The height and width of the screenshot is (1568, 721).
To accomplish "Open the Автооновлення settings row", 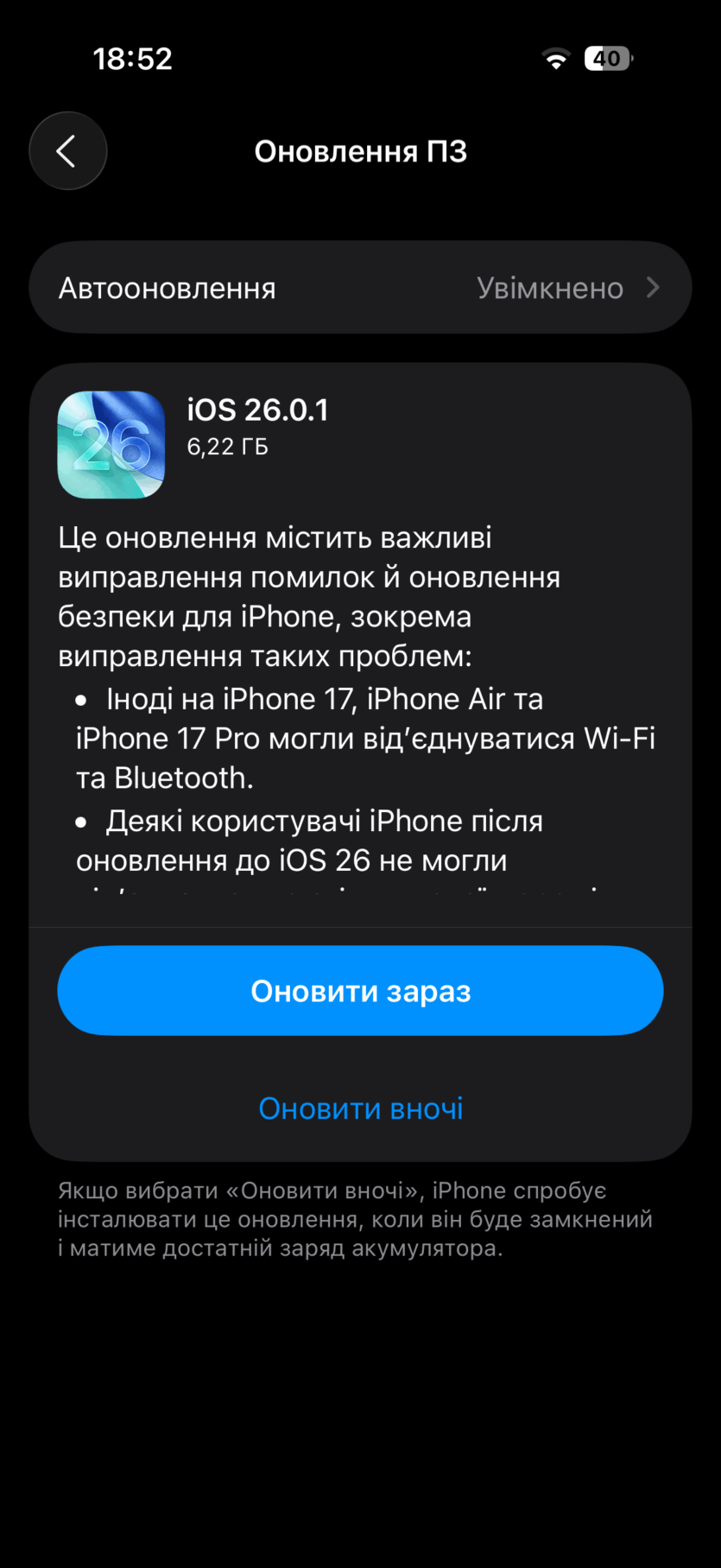I will click(x=360, y=288).
